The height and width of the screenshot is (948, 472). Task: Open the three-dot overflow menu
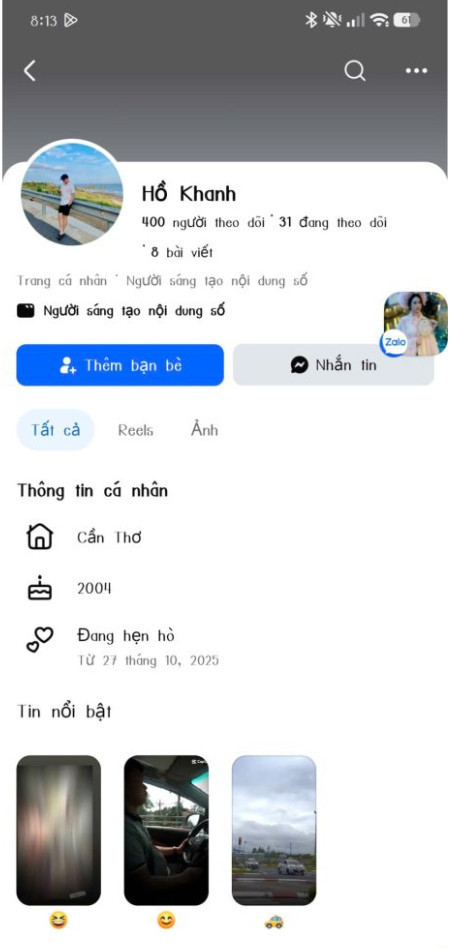tap(416, 71)
